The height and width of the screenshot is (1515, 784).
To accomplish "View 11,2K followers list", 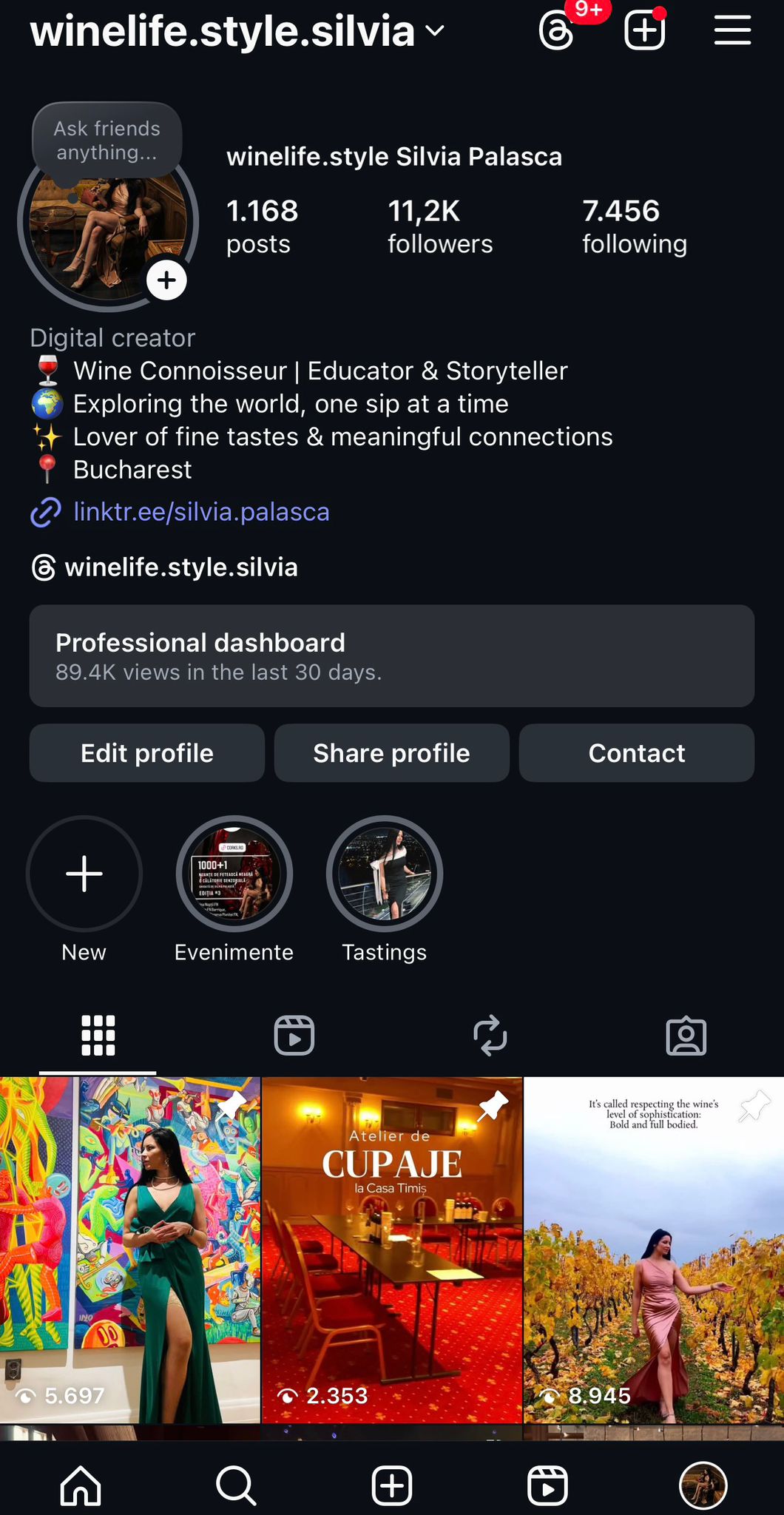I will pyautogui.click(x=440, y=226).
